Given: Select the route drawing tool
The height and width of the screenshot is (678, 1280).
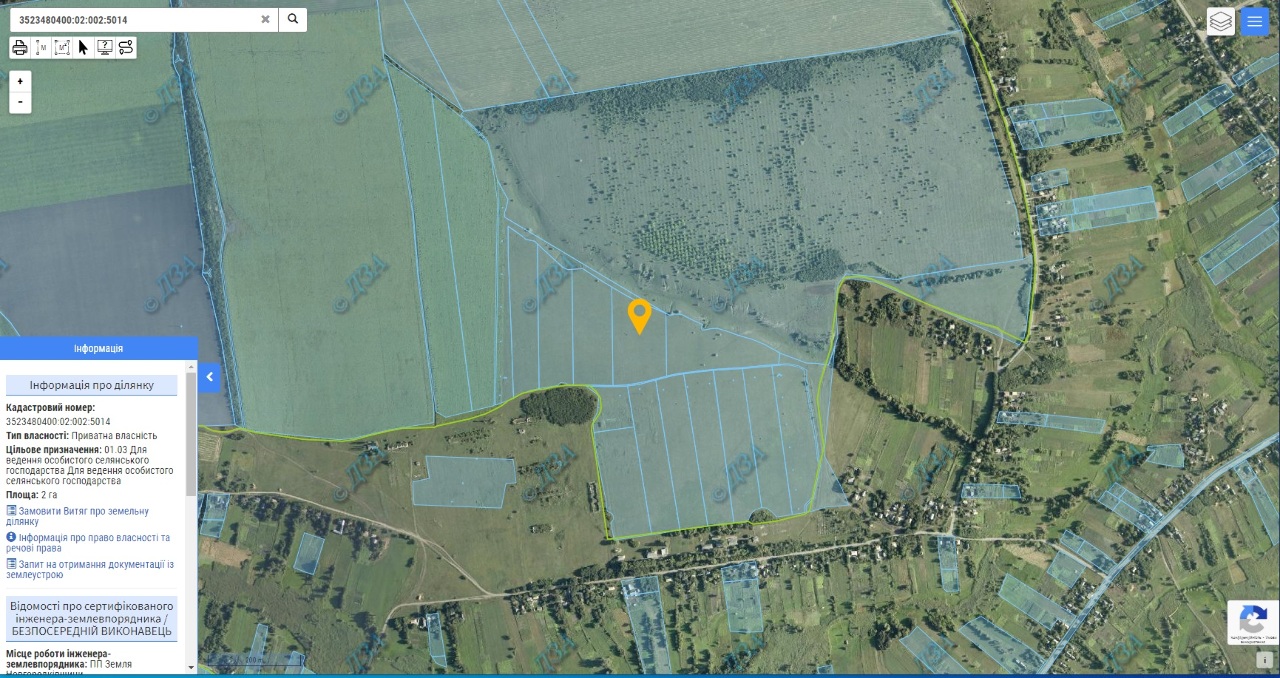Looking at the screenshot, I should [126, 47].
